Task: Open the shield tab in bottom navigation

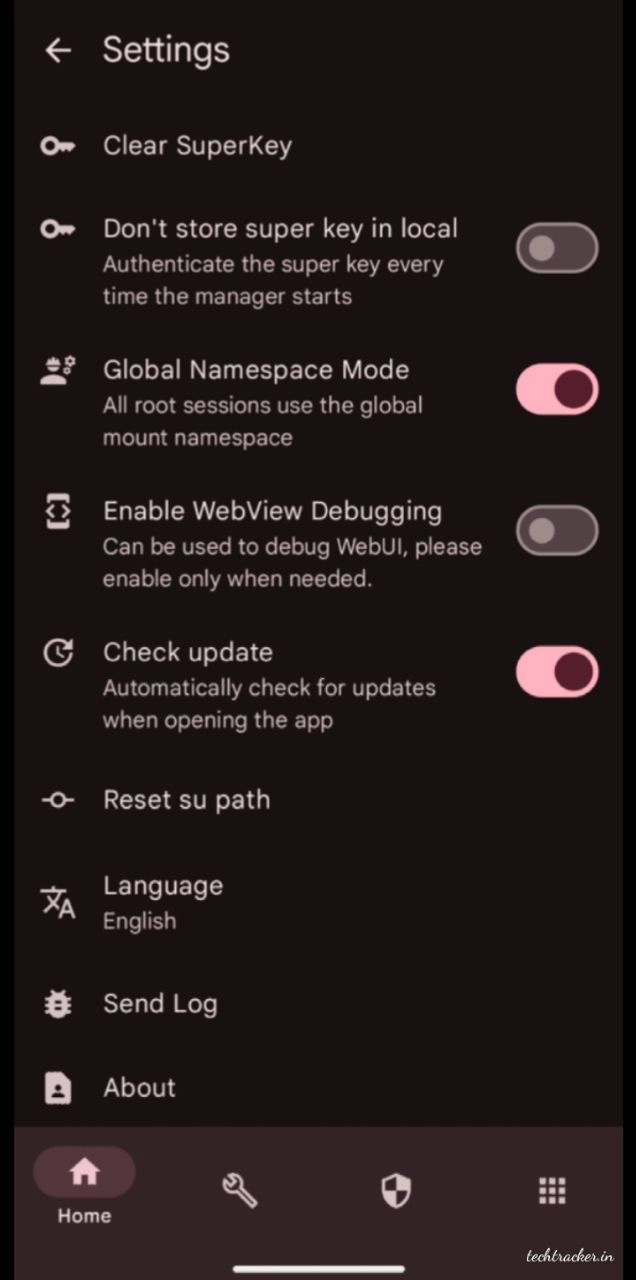Action: click(396, 1190)
